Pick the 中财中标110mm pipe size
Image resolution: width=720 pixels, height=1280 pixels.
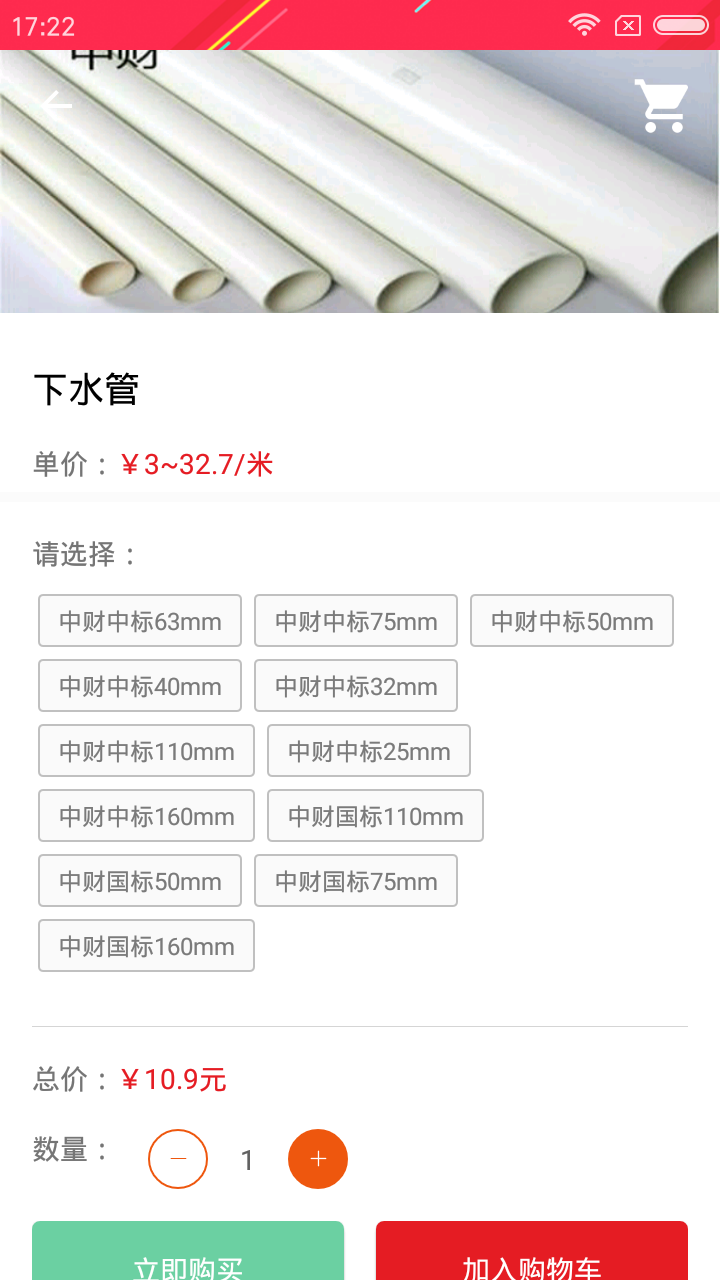coord(146,750)
